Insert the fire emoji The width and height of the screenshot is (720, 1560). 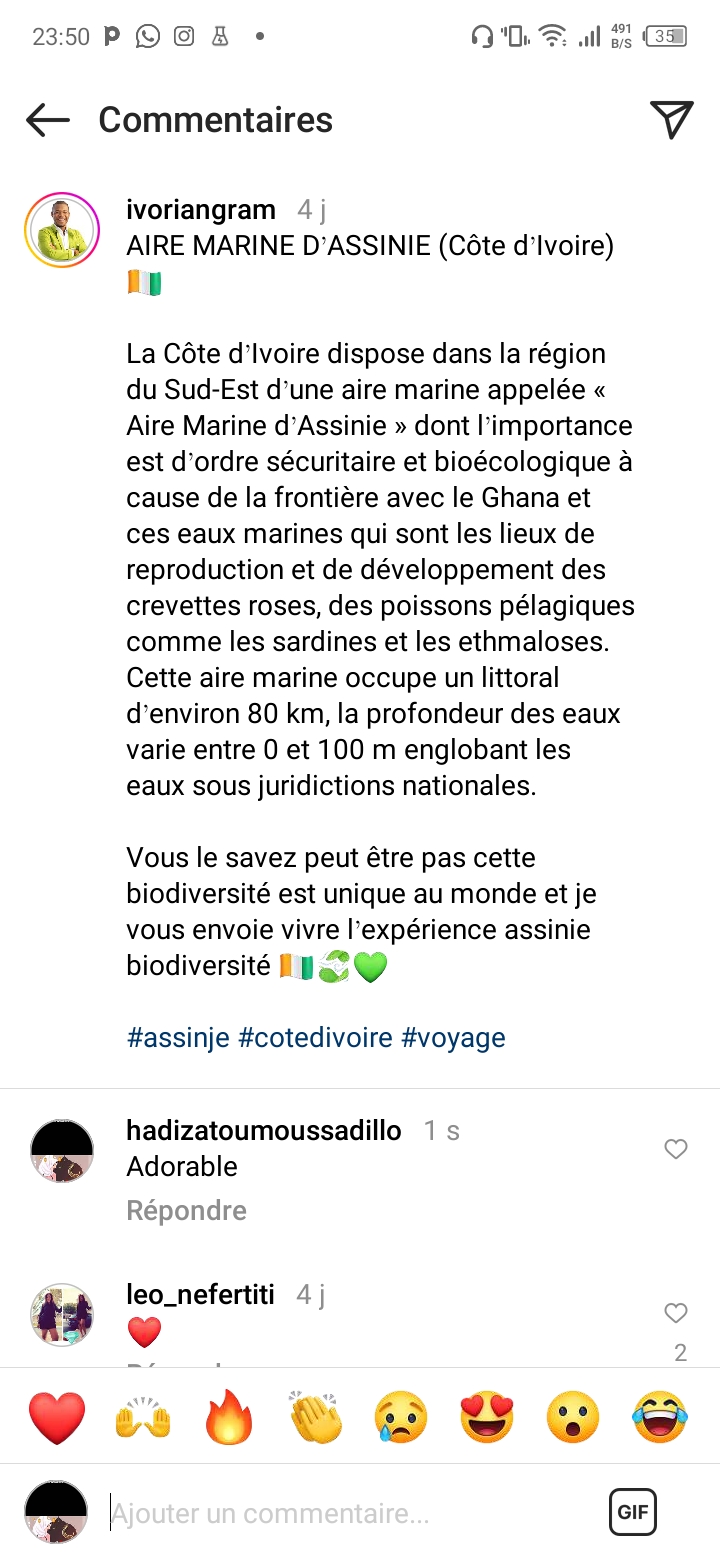coord(229,1417)
